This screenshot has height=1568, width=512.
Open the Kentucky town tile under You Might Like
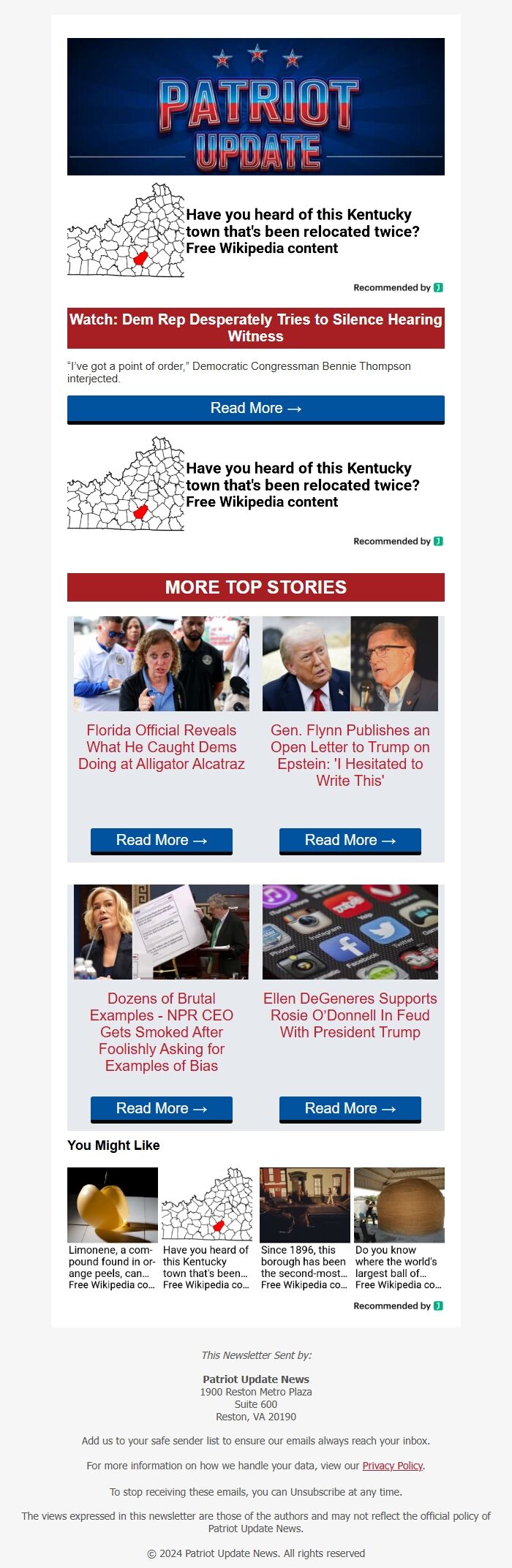(x=207, y=1228)
